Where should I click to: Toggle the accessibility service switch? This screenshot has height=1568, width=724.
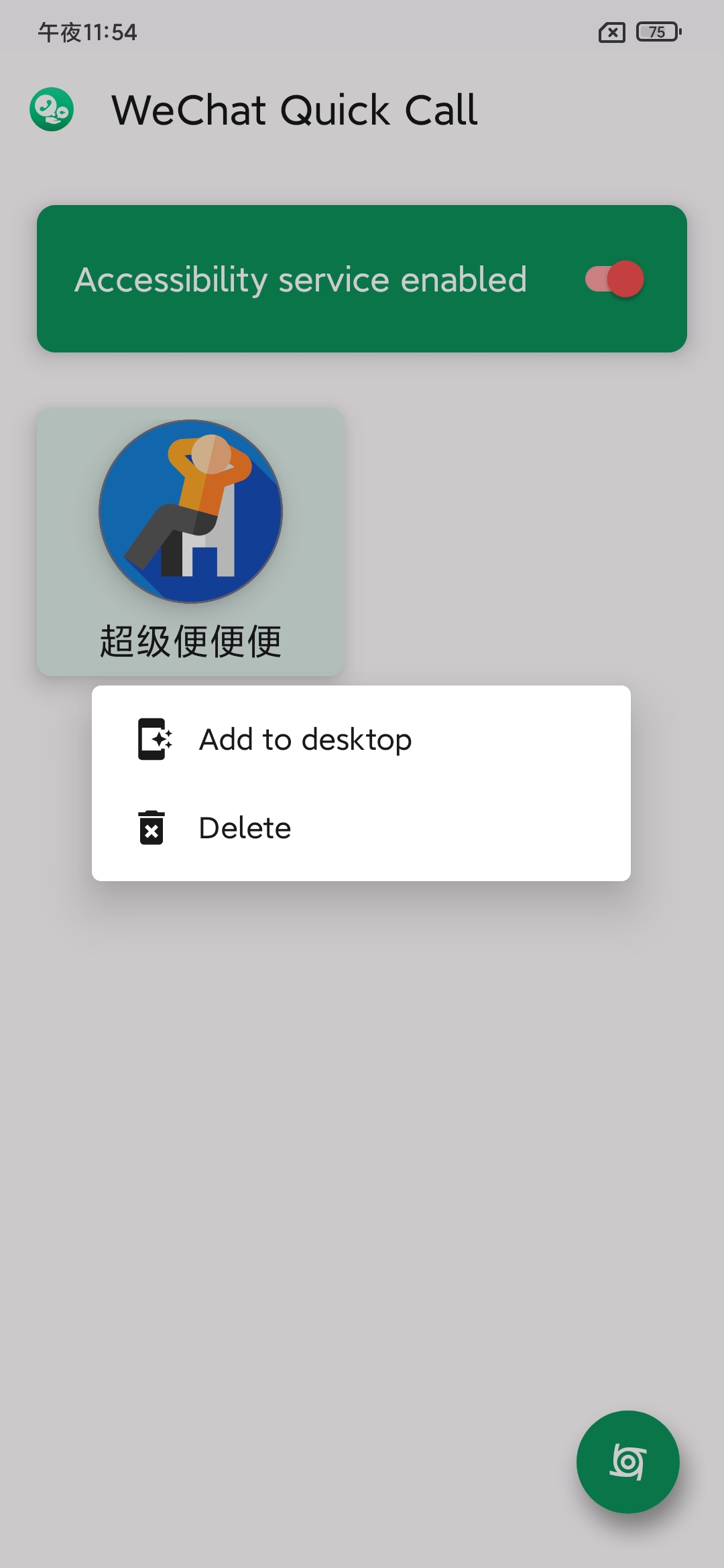click(x=614, y=279)
